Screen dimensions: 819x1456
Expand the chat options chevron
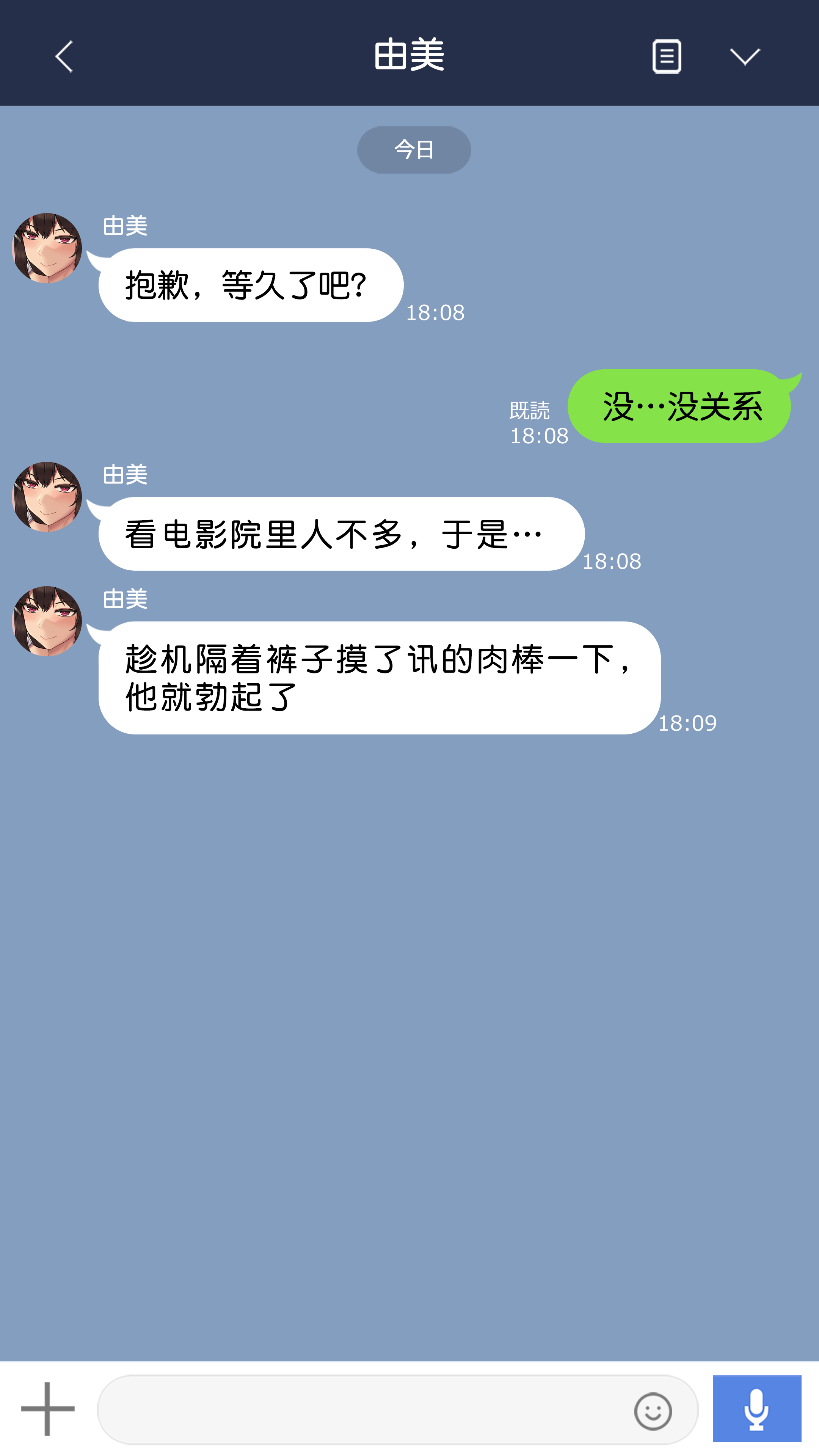744,56
